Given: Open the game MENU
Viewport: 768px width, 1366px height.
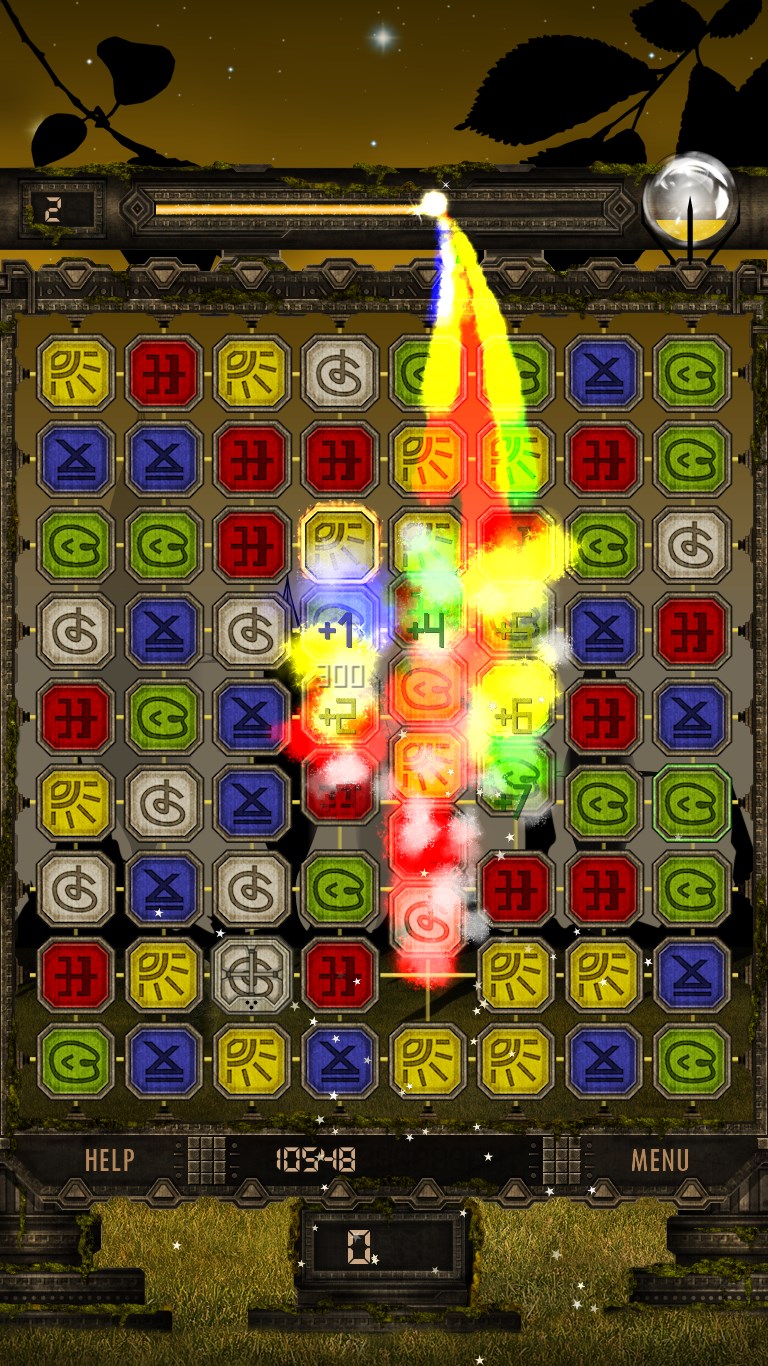Looking at the screenshot, I should point(659,1160).
